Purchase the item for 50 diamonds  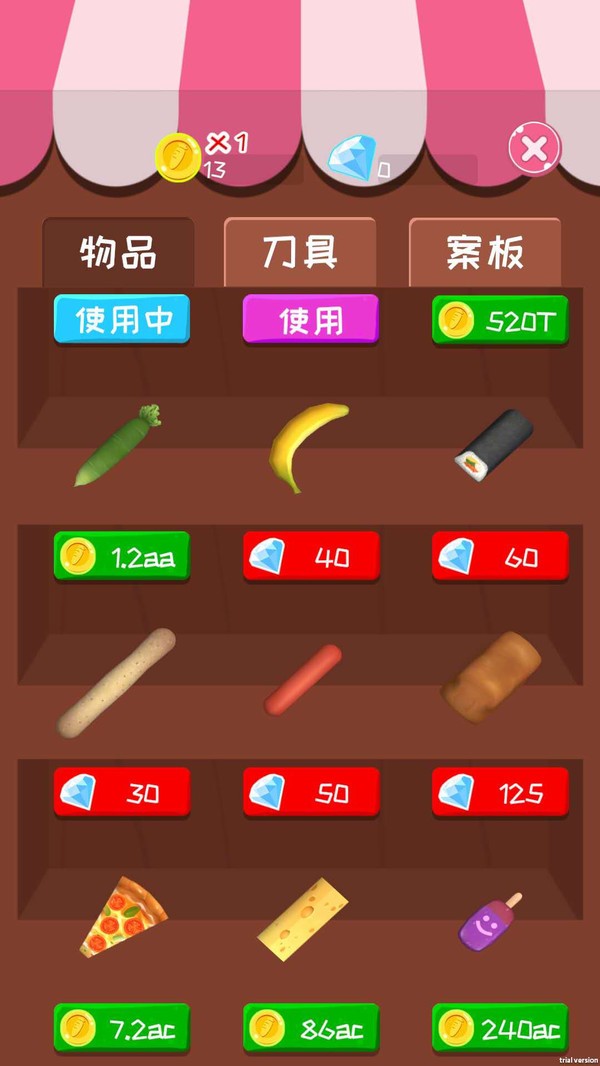[311, 793]
